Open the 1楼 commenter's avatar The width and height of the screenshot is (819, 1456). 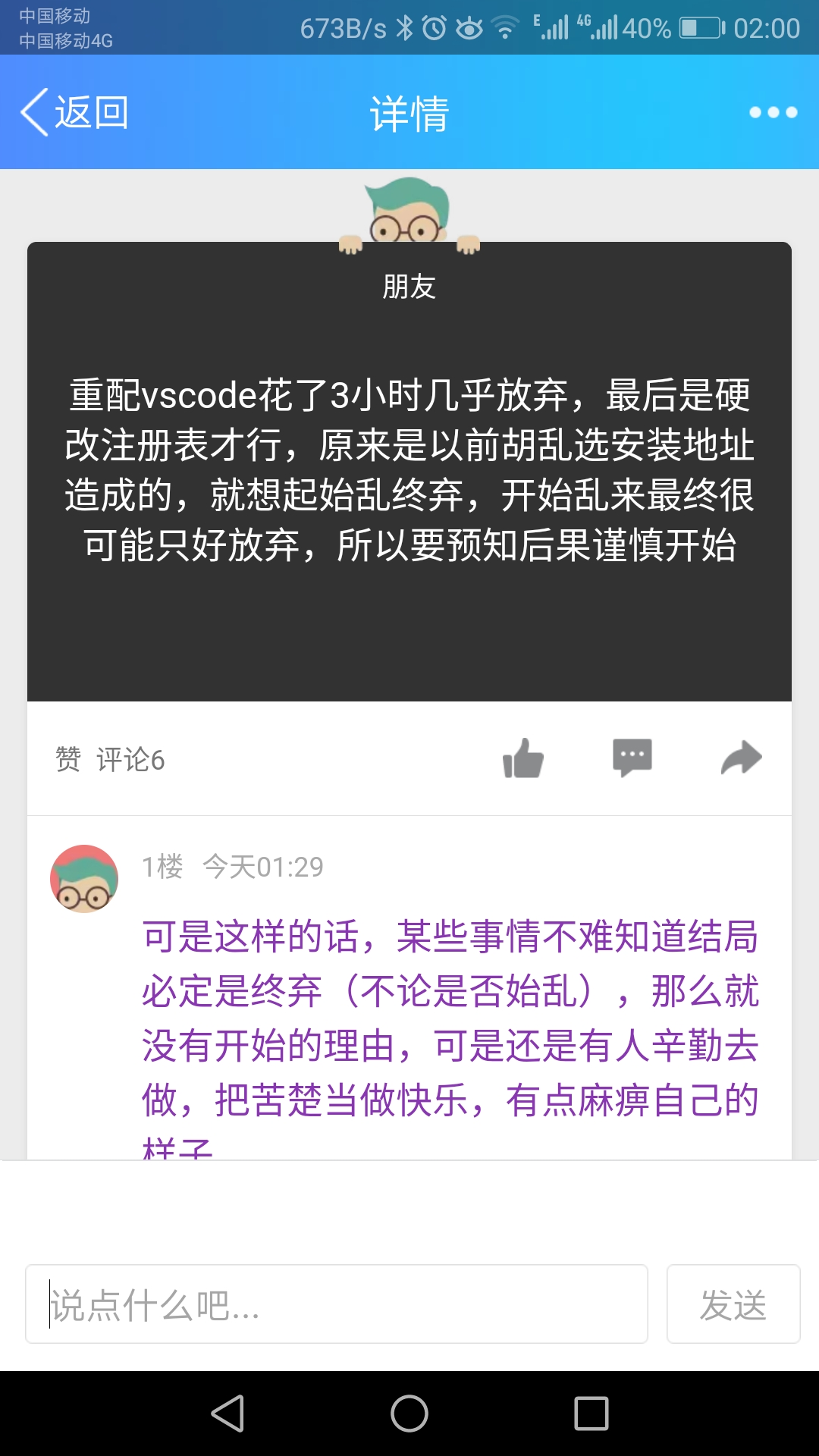click(84, 879)
